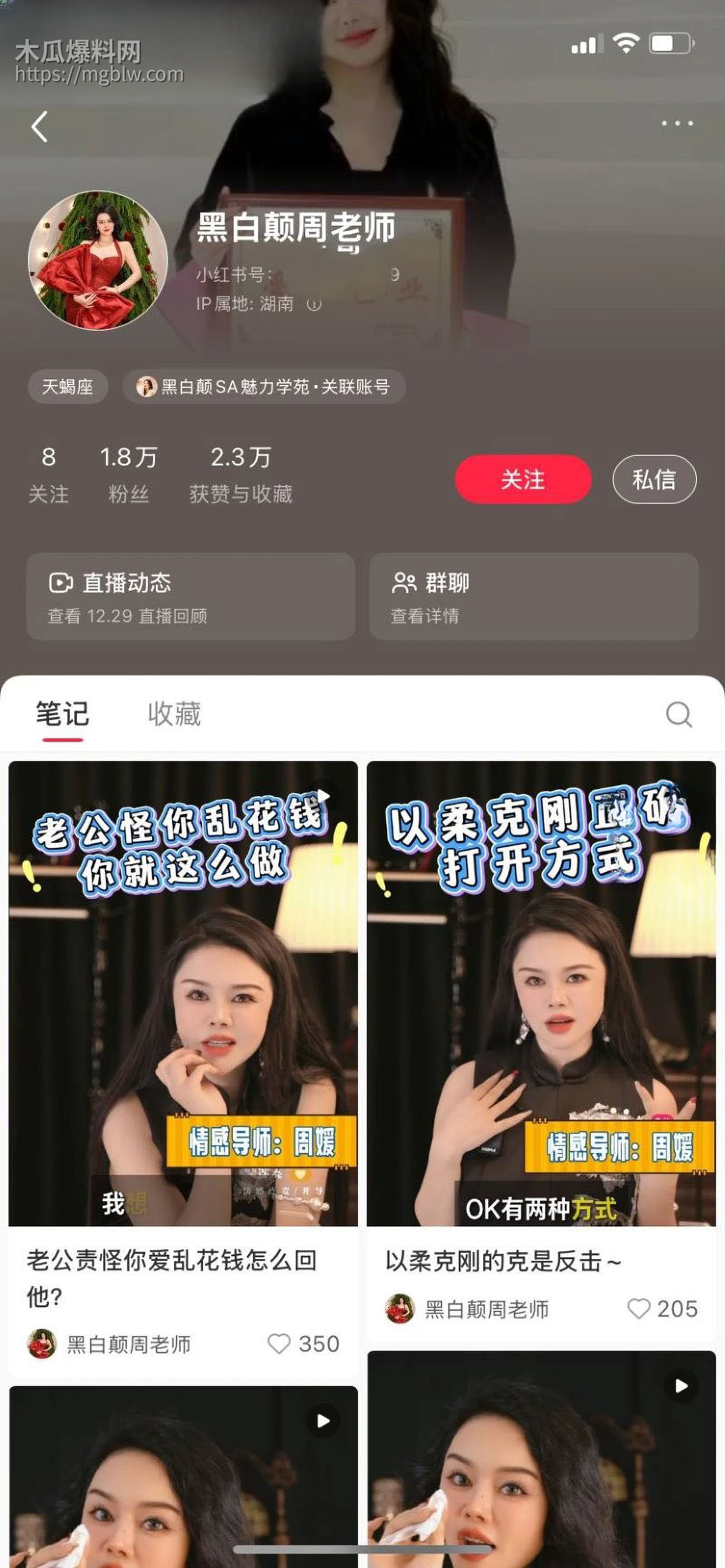Image resolution: width=725 pixels, height=1568 pixels.
Task: Send a private message via 私信
Action: click(x=654, y=479)
